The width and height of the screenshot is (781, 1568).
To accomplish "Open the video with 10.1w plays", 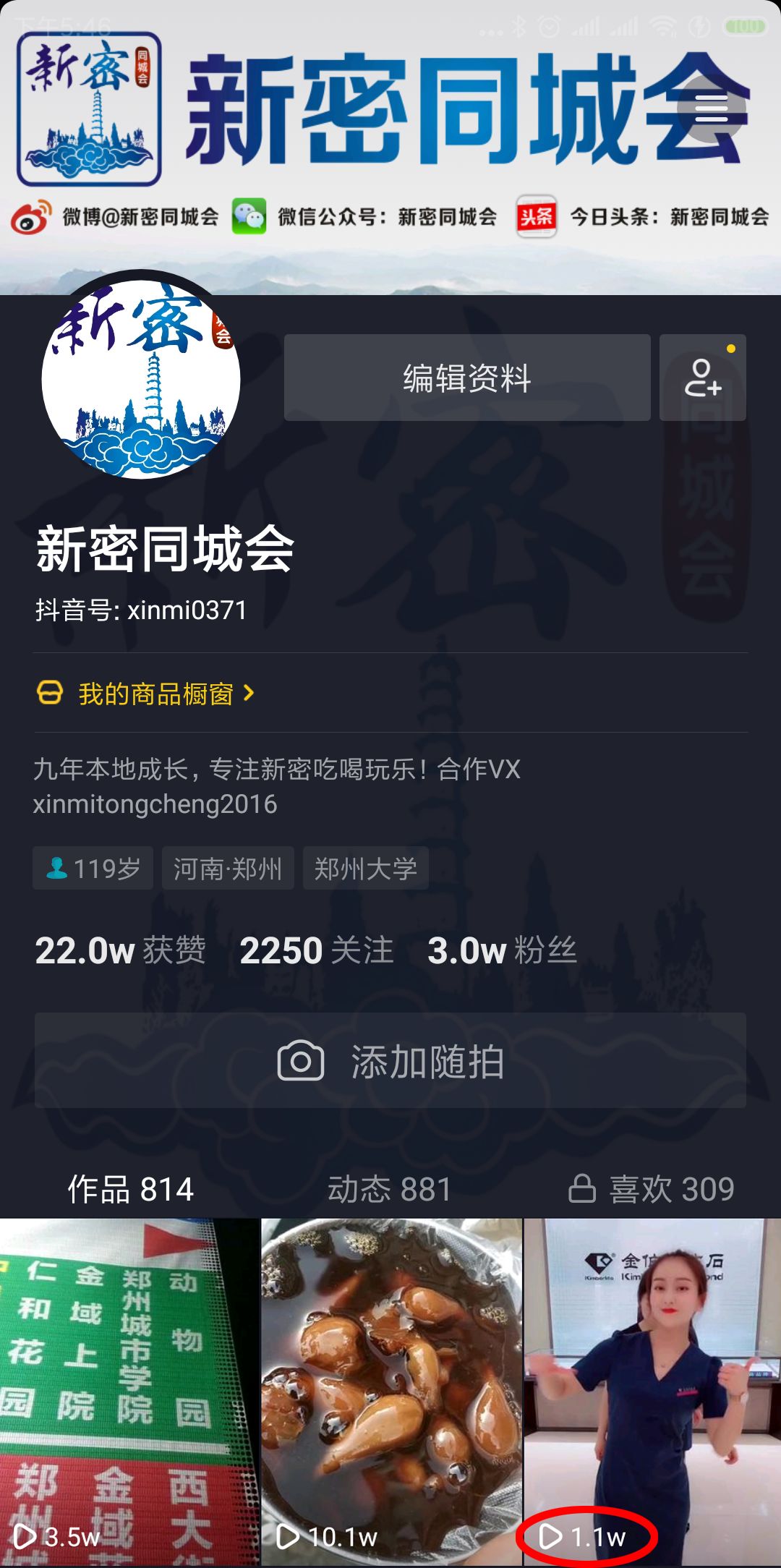I will pos(391,1392).
